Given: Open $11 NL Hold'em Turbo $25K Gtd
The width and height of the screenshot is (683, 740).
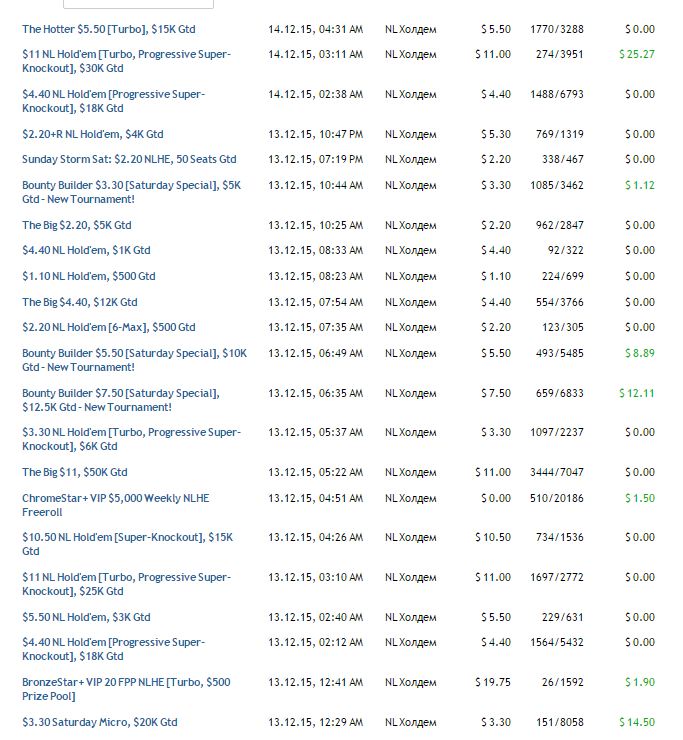Looking at the screenshot, I should point(126,577).
